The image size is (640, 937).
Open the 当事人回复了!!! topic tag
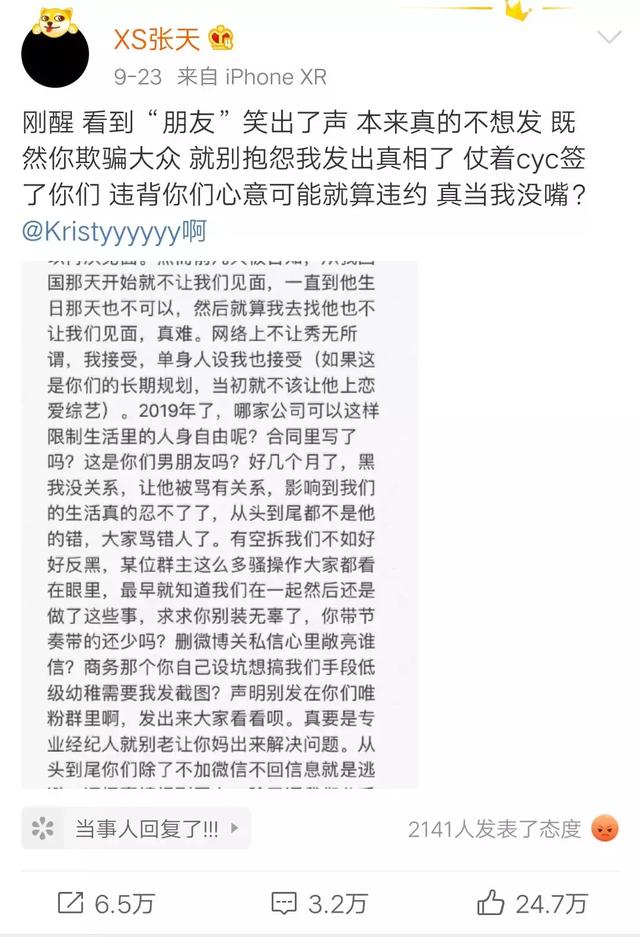136,828
